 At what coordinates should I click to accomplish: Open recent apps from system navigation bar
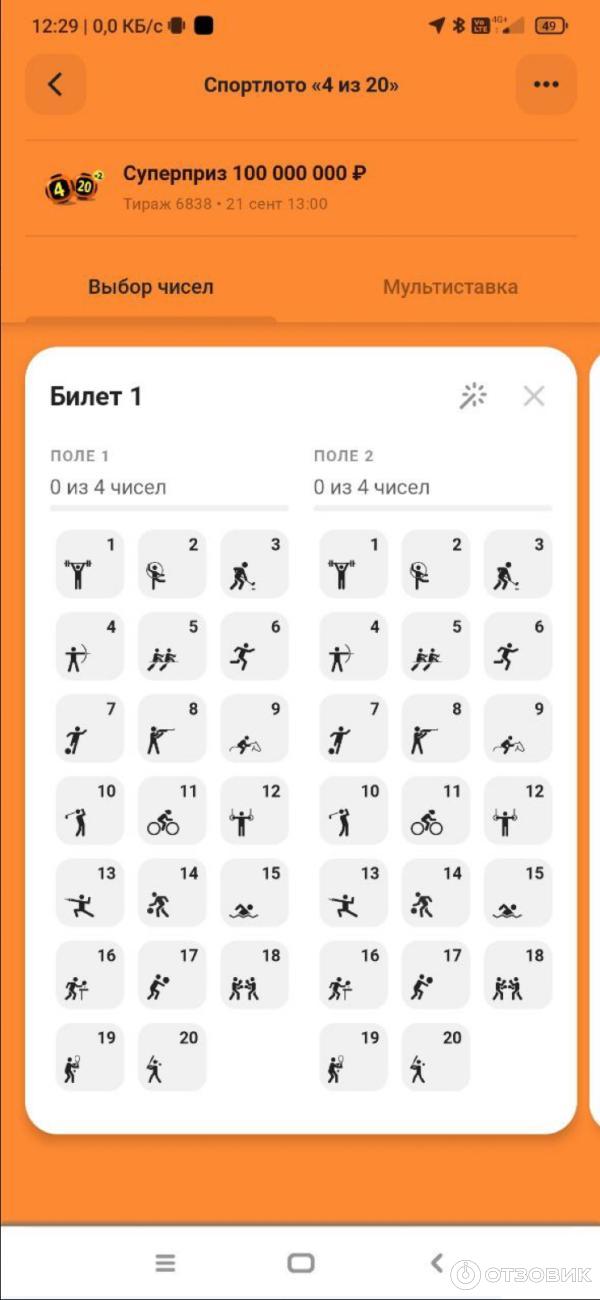(166, 1263)
